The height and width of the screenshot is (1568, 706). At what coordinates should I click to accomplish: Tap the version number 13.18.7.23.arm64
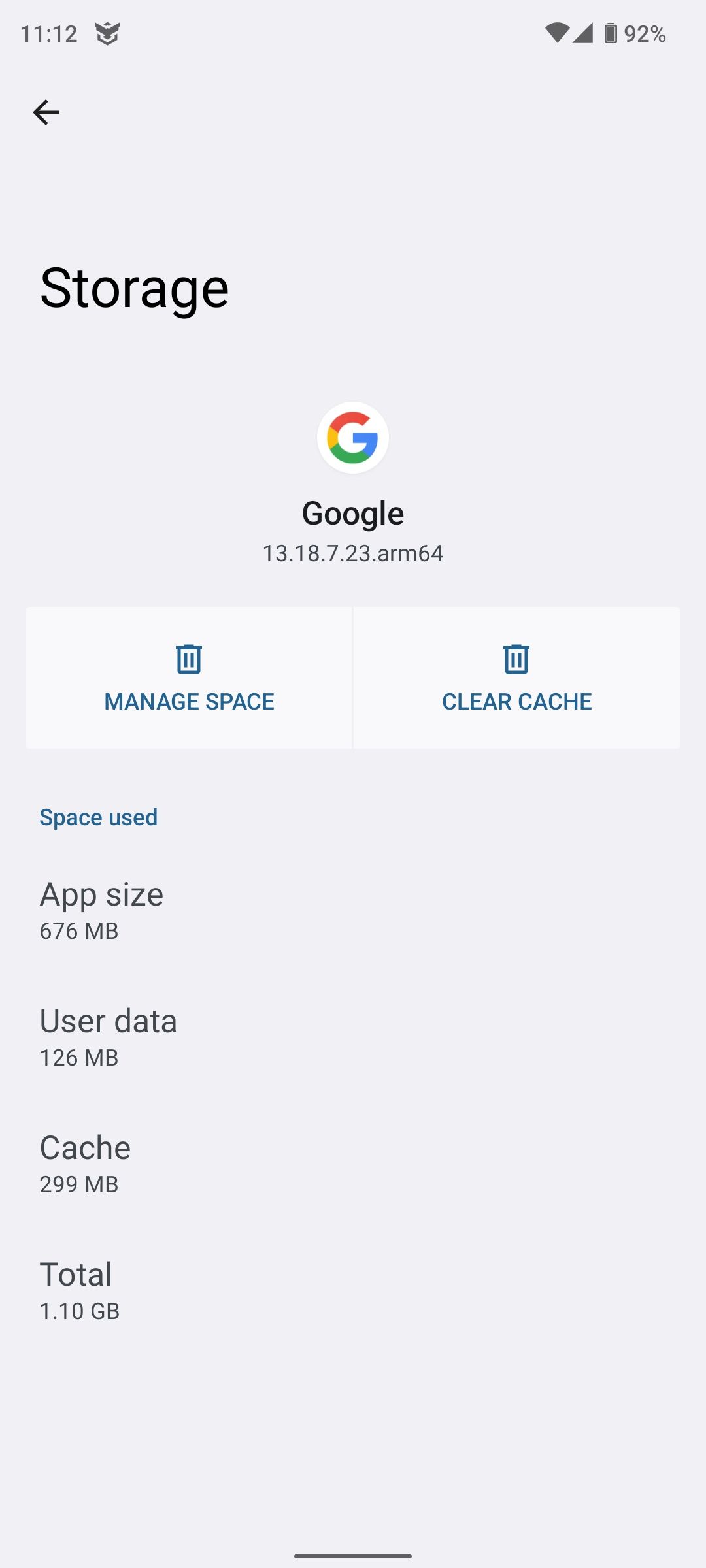[353, 553]
